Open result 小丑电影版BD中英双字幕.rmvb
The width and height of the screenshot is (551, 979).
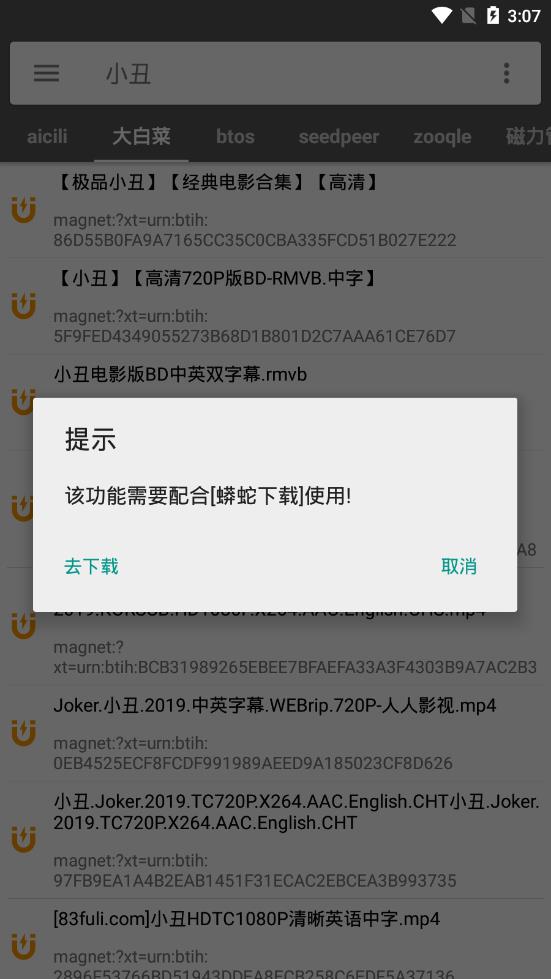[275, 377]
